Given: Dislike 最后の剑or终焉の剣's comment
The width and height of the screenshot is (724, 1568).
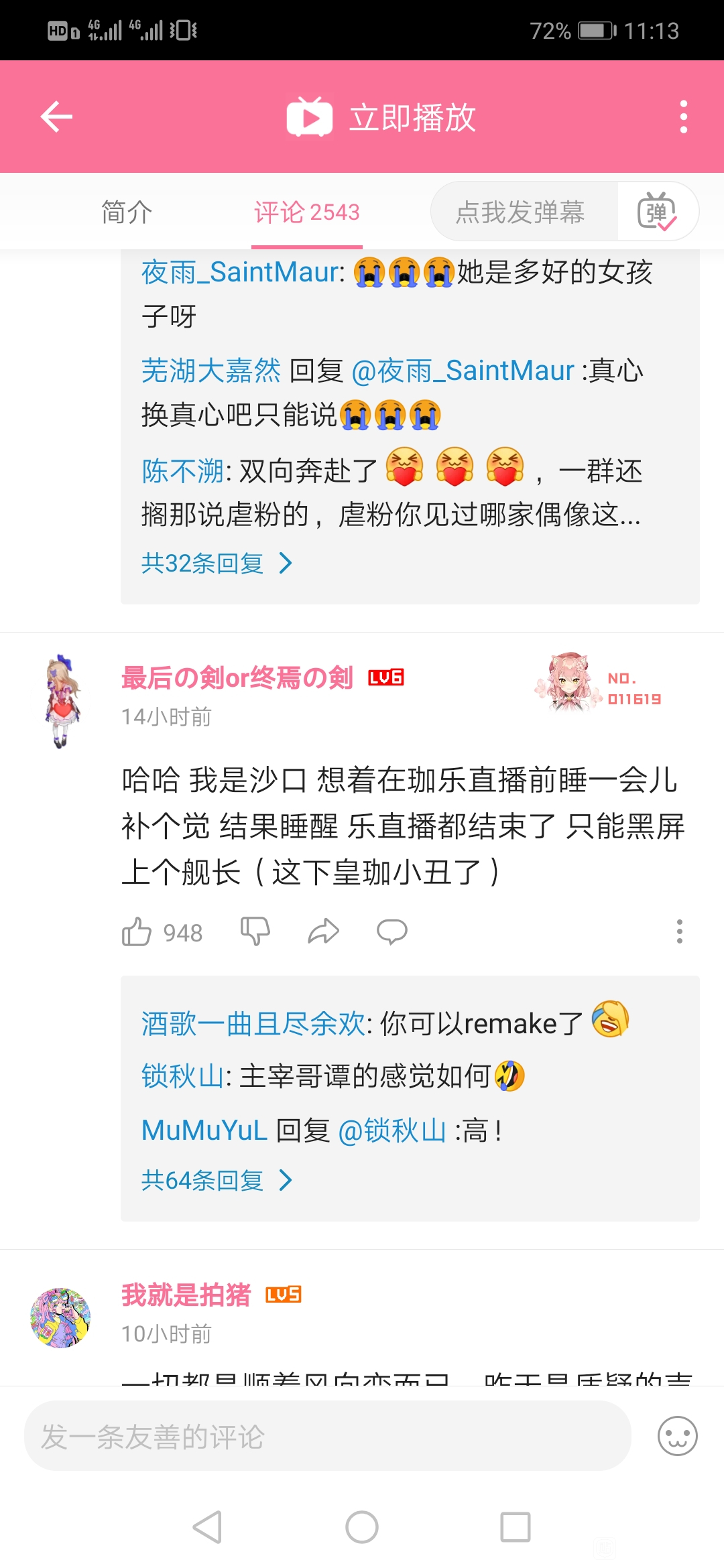Looking at the screenshot, I should pos(255,931).
